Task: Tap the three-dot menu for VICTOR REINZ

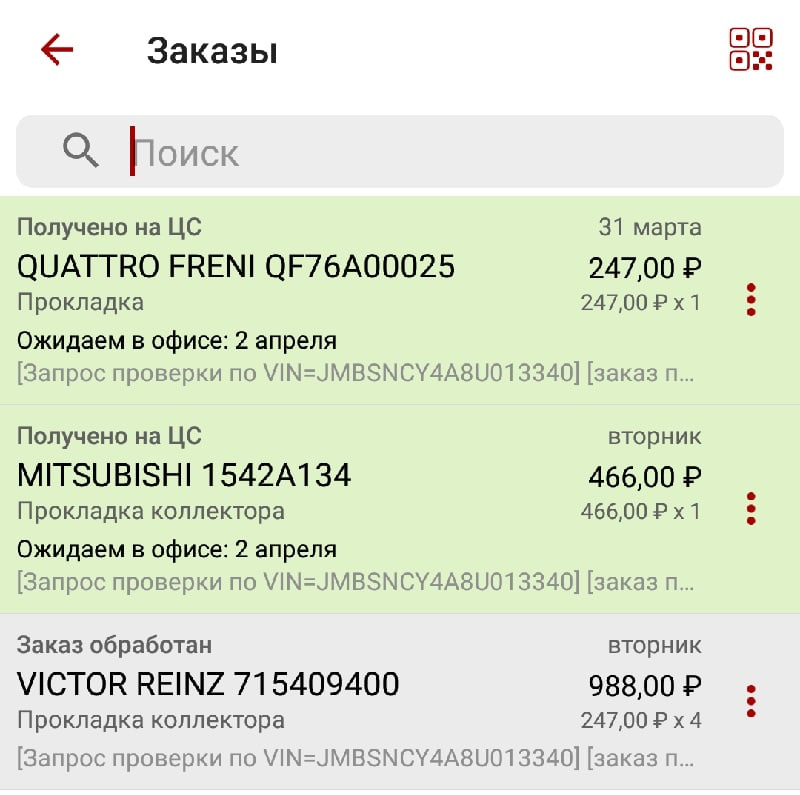Action: (751, 701)
